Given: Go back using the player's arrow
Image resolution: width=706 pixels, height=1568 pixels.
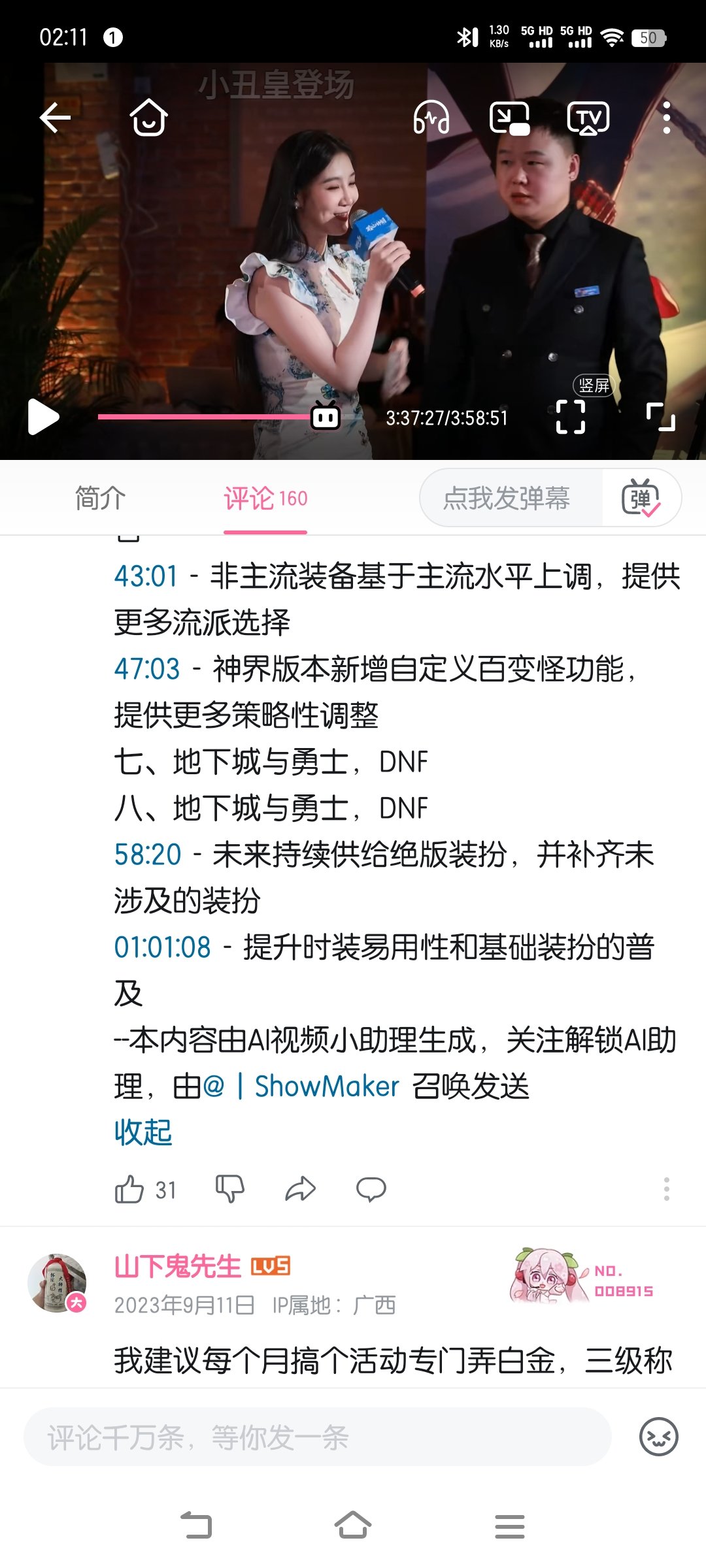Looking at the screenshot, I should (55, 118).
